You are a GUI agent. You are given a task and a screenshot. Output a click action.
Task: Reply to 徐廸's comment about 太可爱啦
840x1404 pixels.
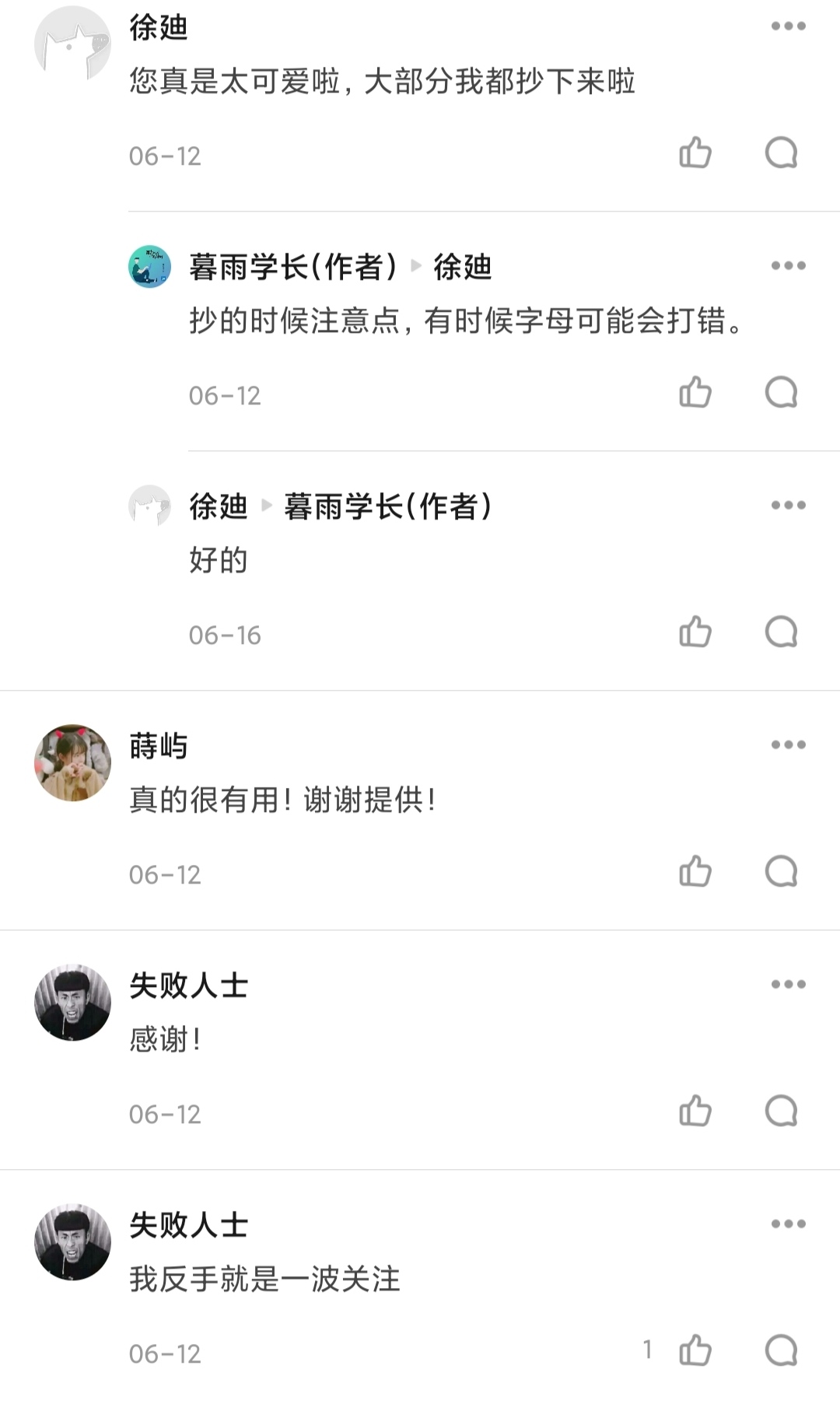(x=781, y=153)
